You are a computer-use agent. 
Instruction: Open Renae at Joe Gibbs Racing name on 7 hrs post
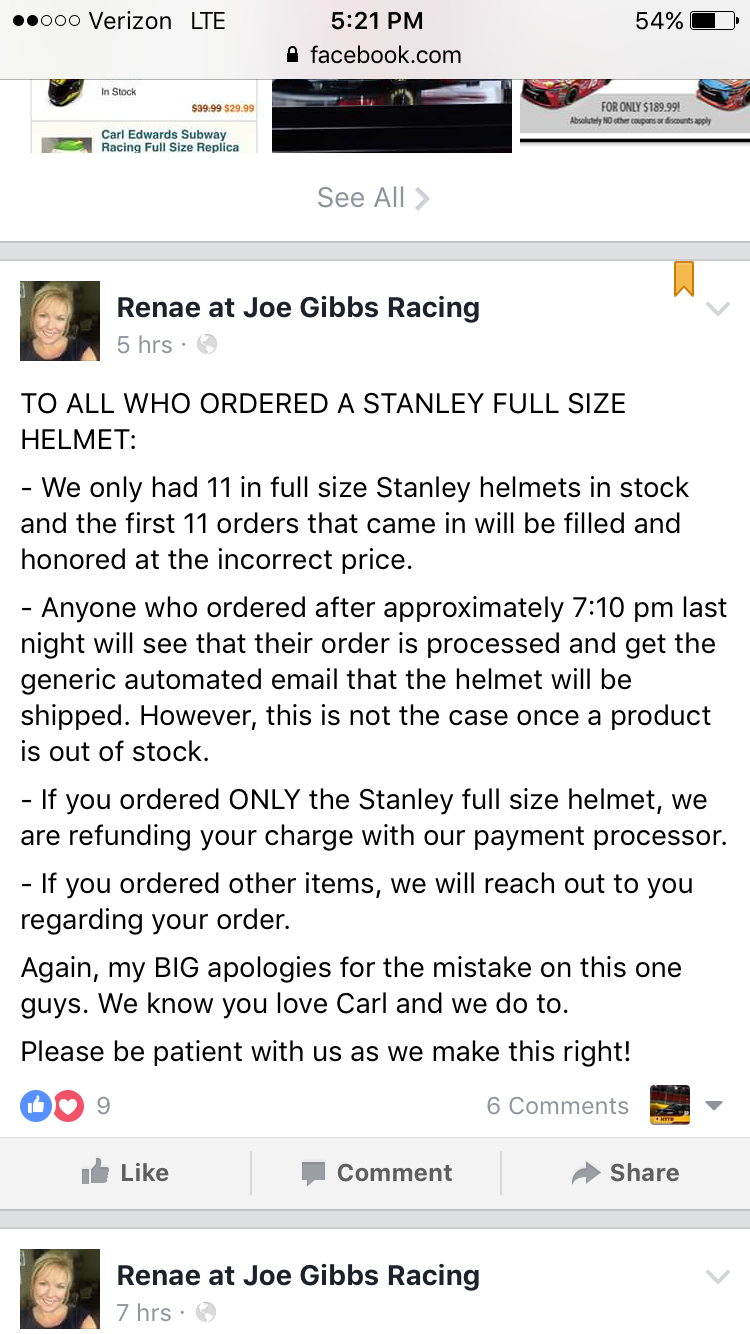(298, 1275)
